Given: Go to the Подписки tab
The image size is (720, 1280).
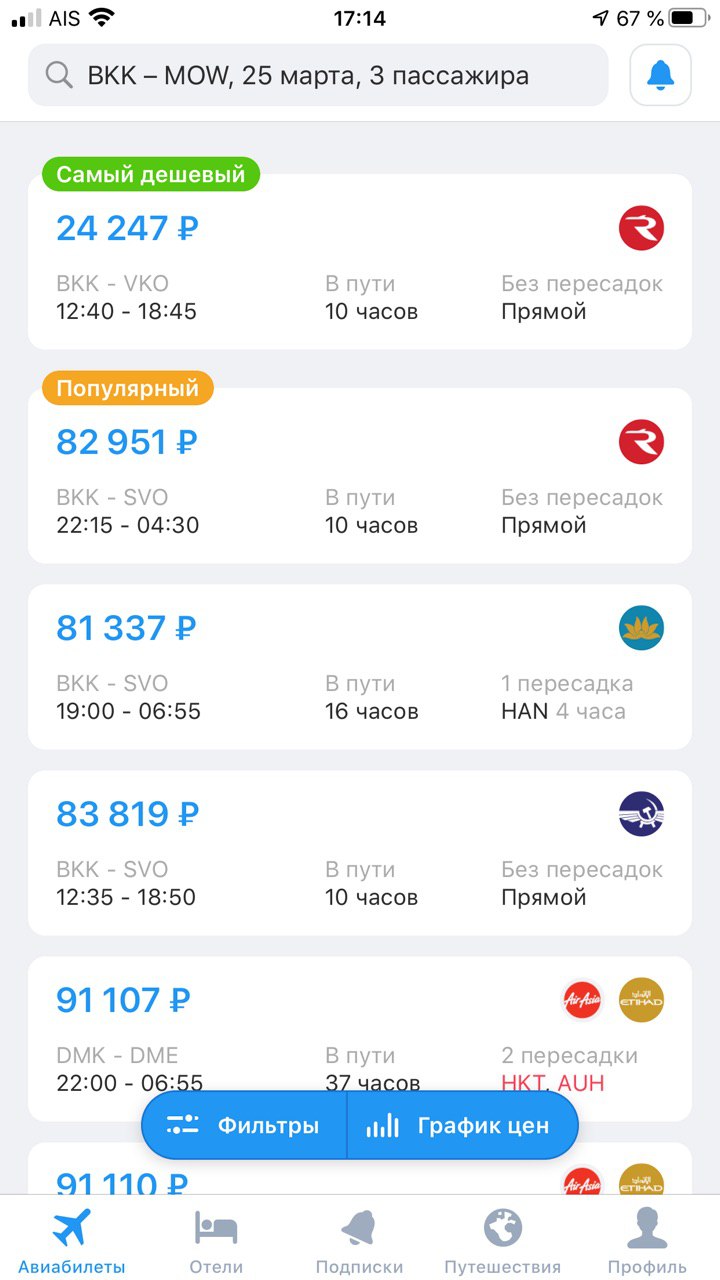Looking at the screenshot, I should (x=359, y=1240).
